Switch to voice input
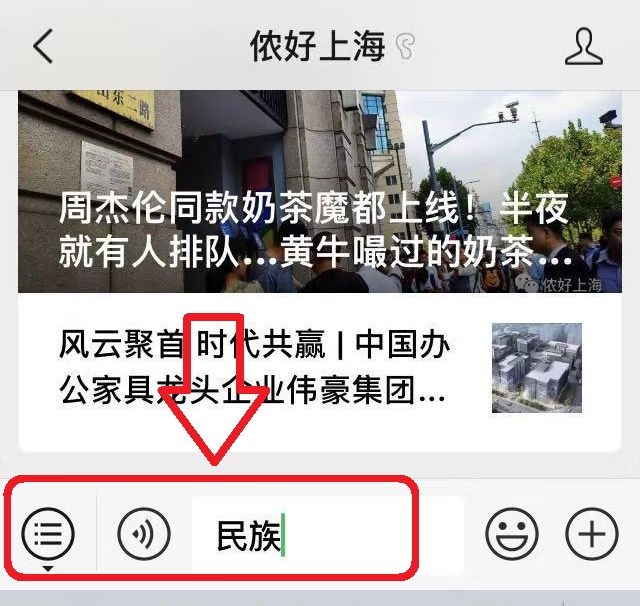Viewport: 640px width, 606px height. coord(143,535)
